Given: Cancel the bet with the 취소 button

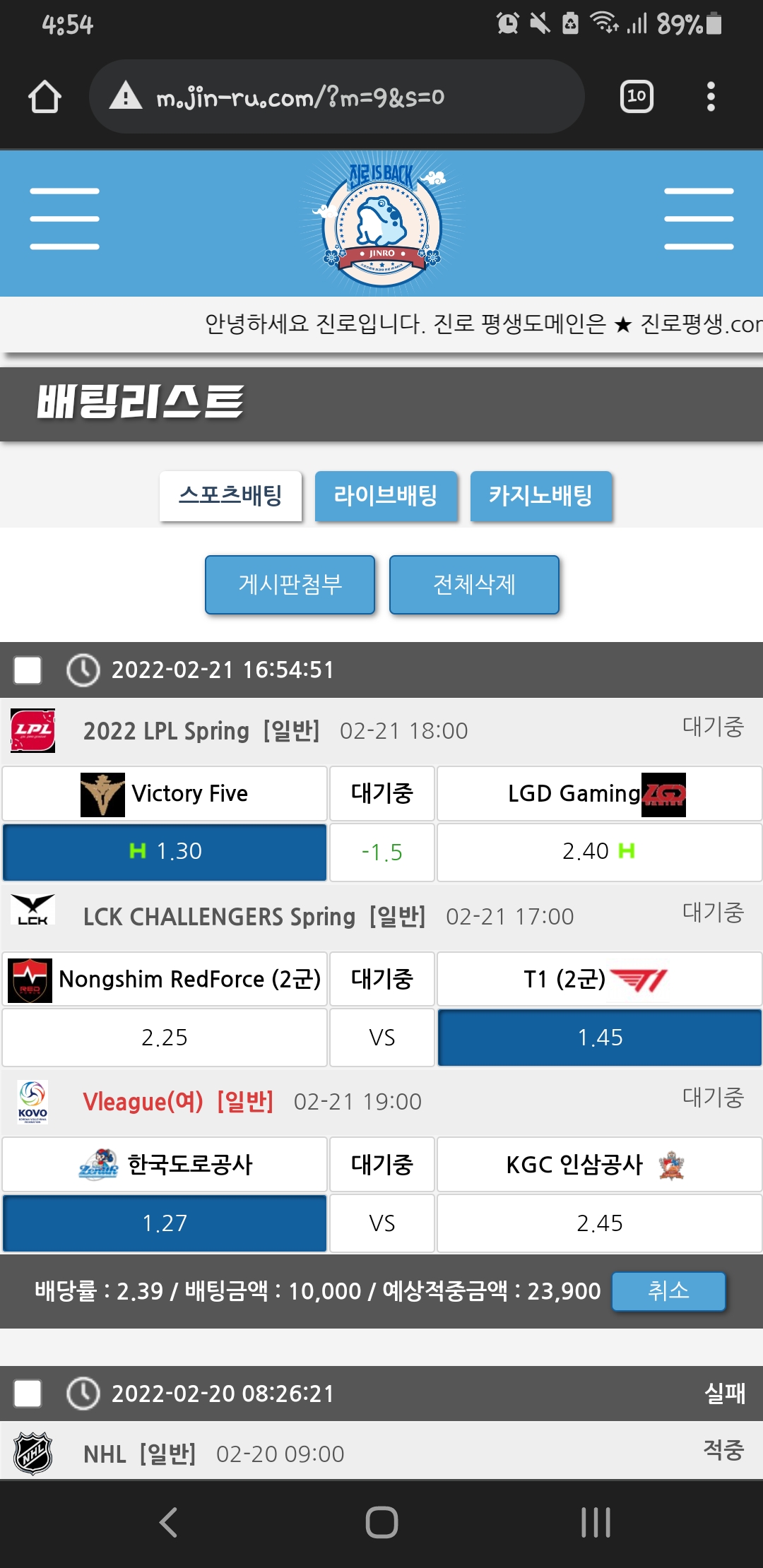Looking at the screenshot, I should [x=668, y=1291].
